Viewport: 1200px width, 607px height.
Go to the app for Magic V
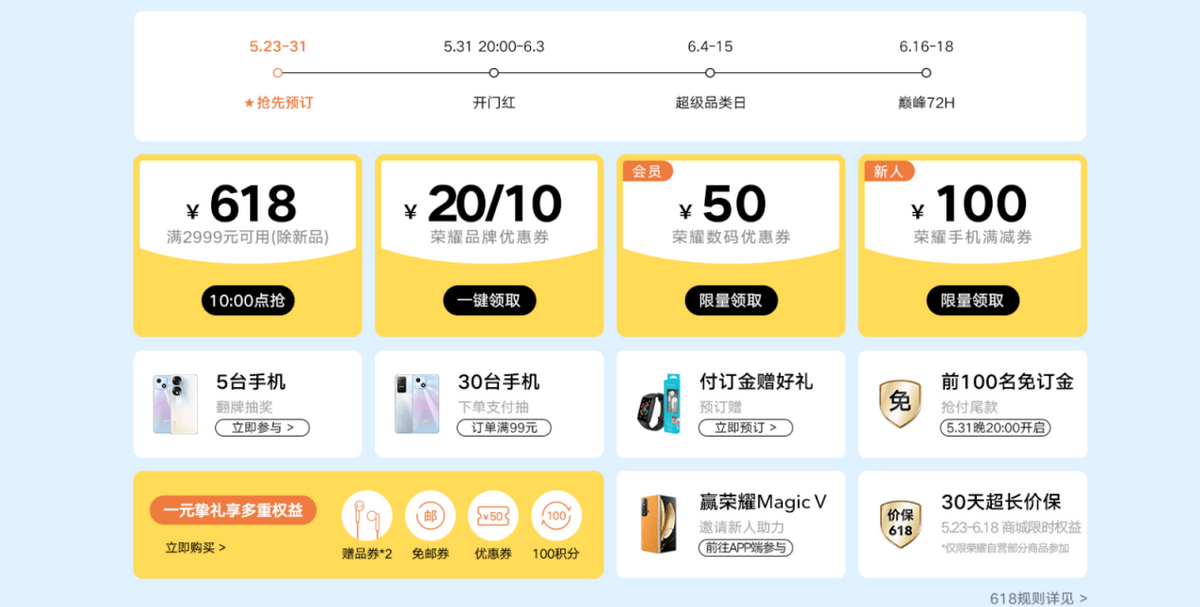(746, 548)
